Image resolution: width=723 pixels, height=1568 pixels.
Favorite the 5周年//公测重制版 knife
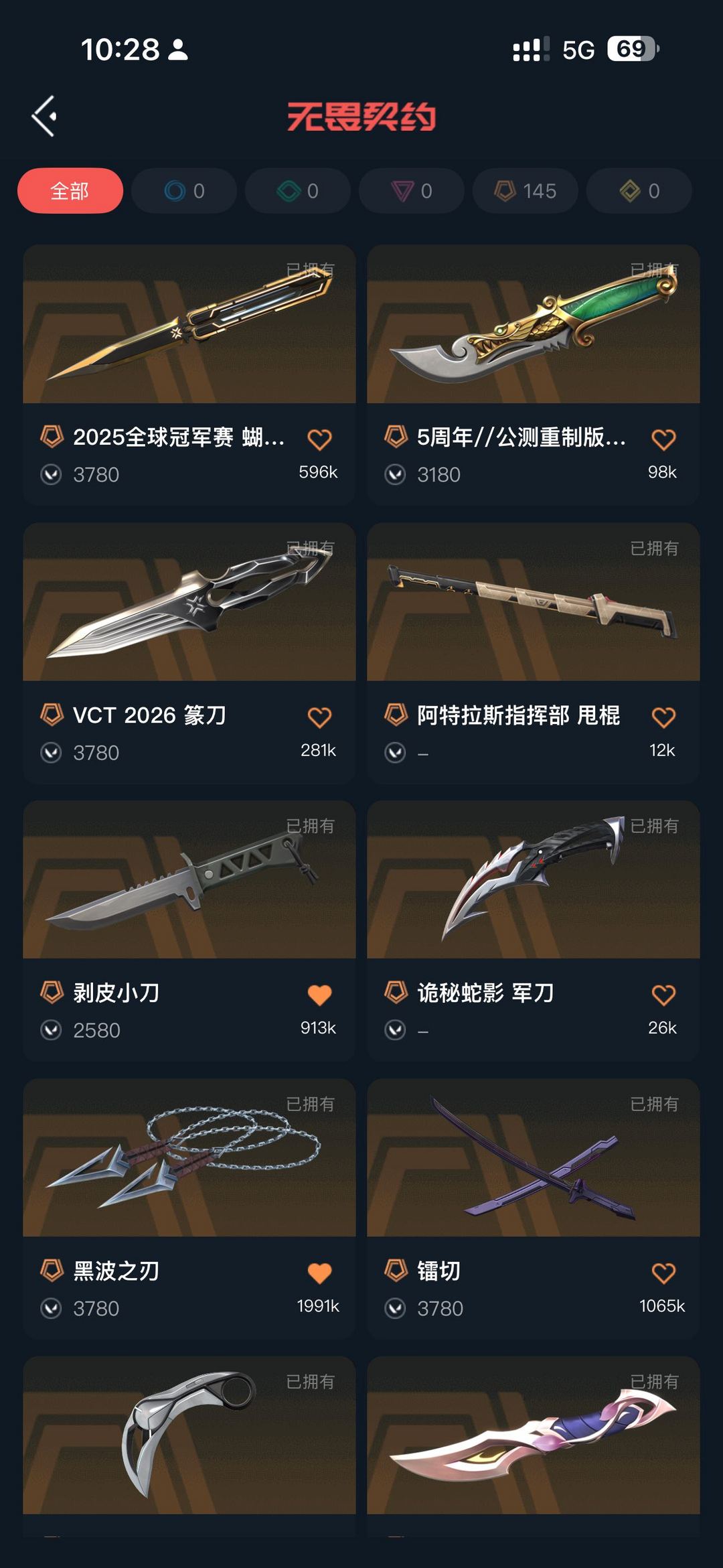click(663, 439)
